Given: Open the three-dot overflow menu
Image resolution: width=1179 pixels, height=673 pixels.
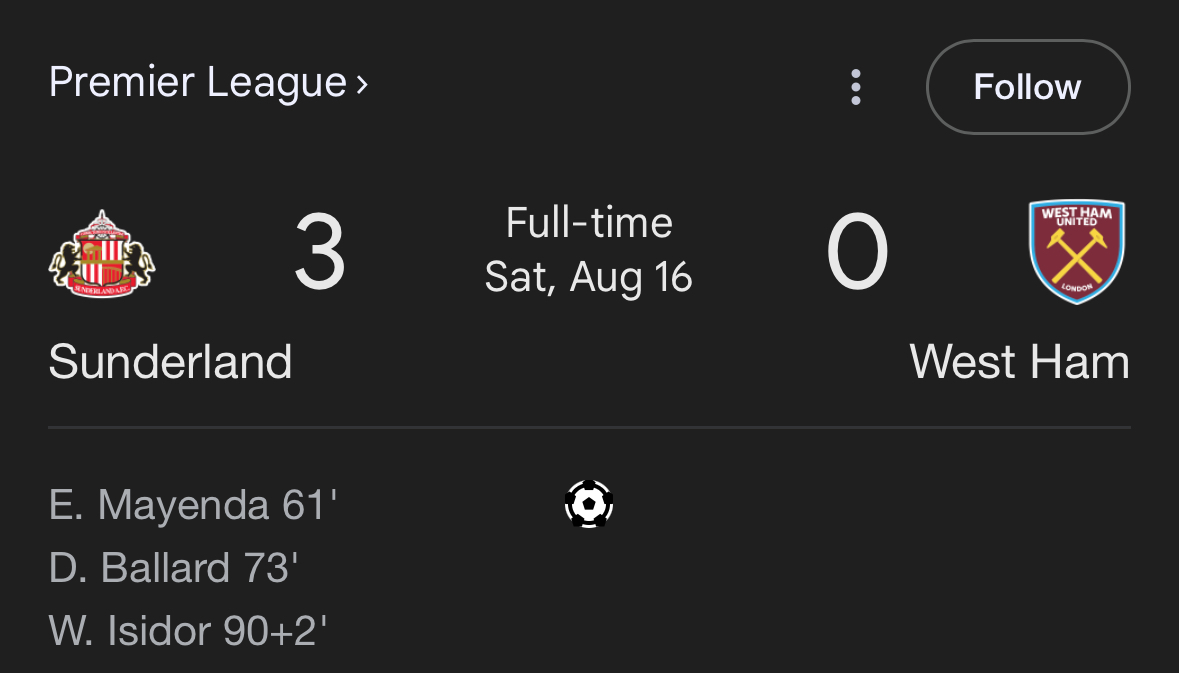Looking at the screenshot, I should click(856, 87).
